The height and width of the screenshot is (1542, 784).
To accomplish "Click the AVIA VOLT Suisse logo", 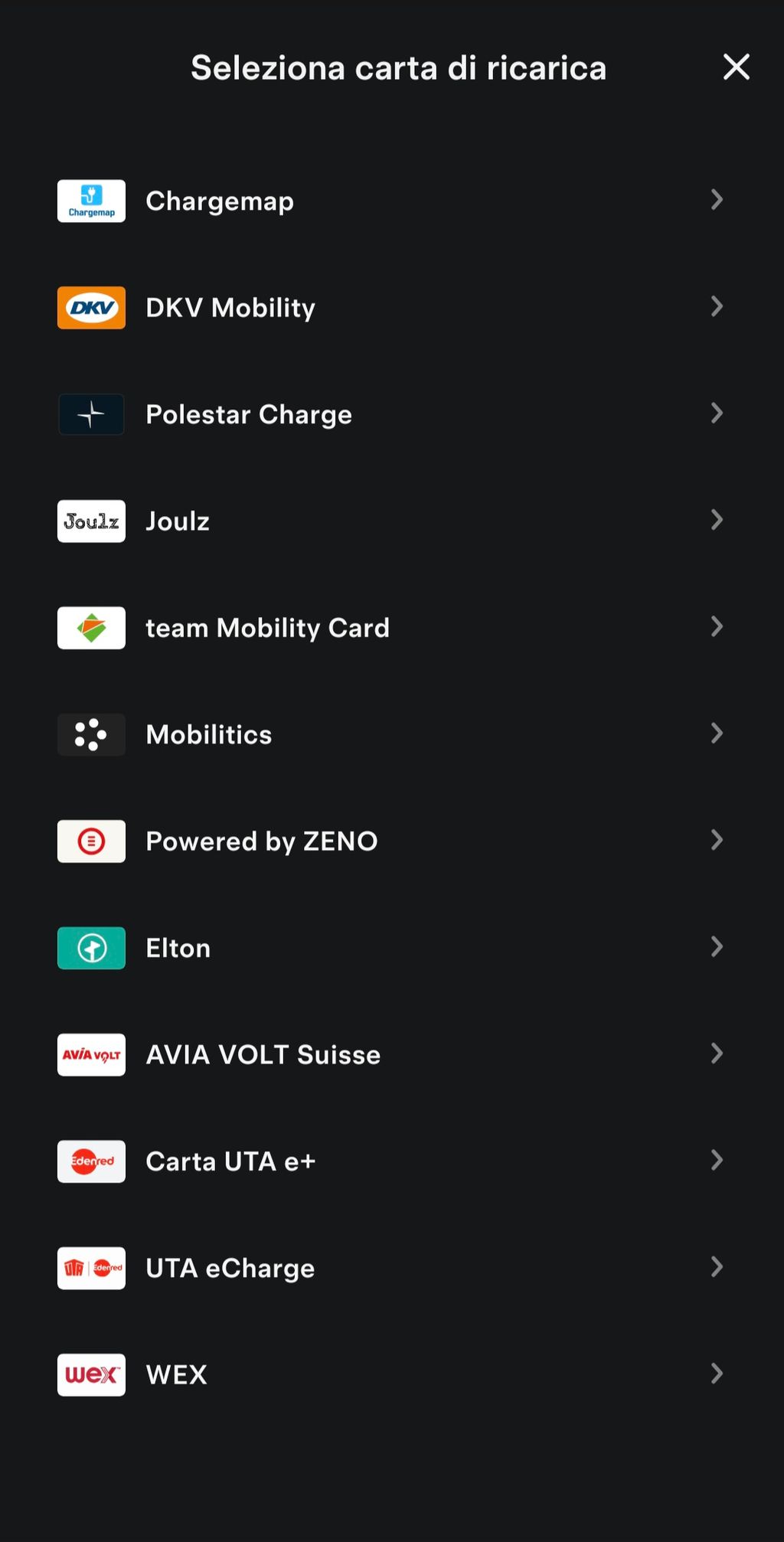I will coord(90,1054).
